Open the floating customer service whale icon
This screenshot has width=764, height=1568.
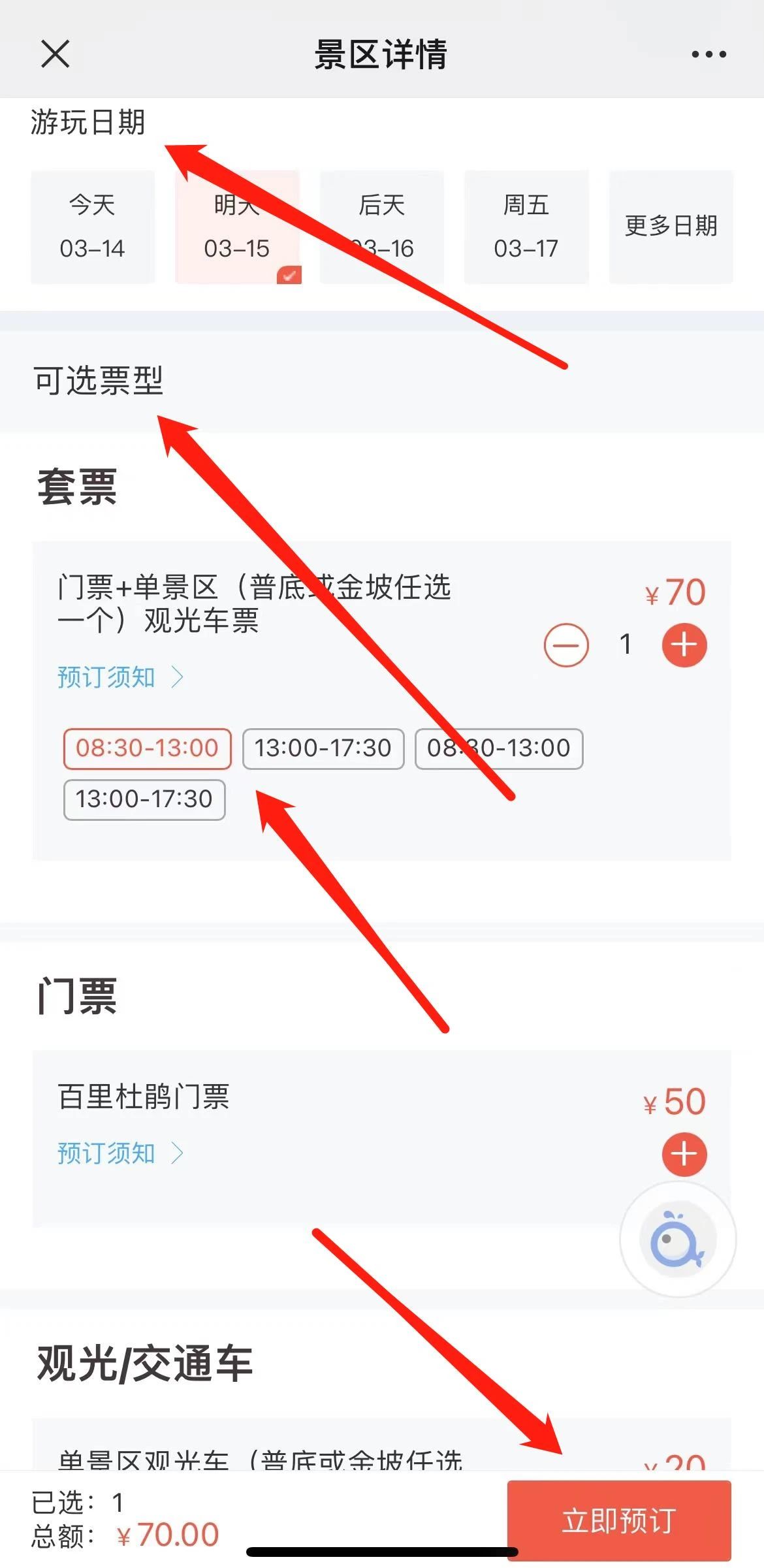click(677, 1239)
